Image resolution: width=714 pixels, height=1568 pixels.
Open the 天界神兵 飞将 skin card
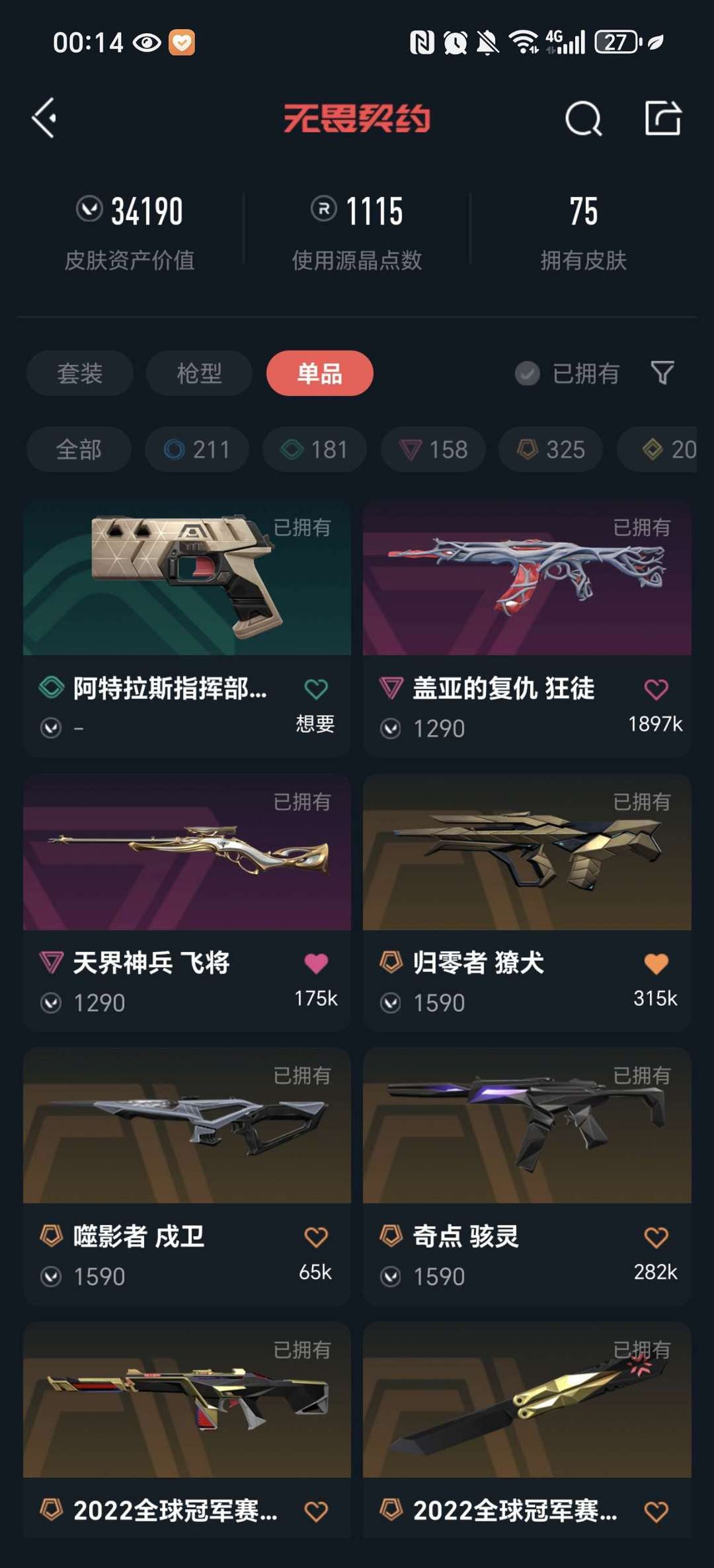(187, 903)
